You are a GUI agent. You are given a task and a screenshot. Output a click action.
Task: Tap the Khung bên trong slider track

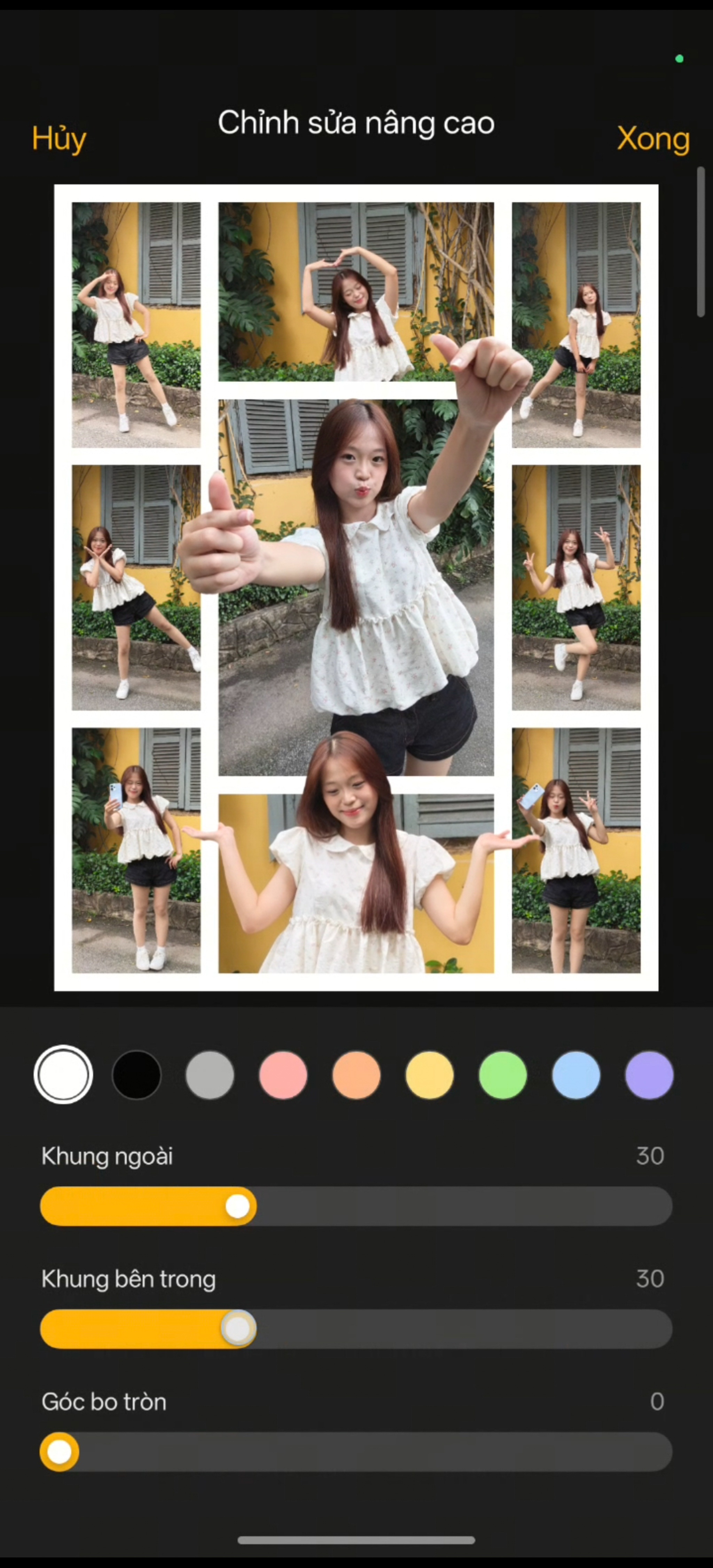point(356,1329)
